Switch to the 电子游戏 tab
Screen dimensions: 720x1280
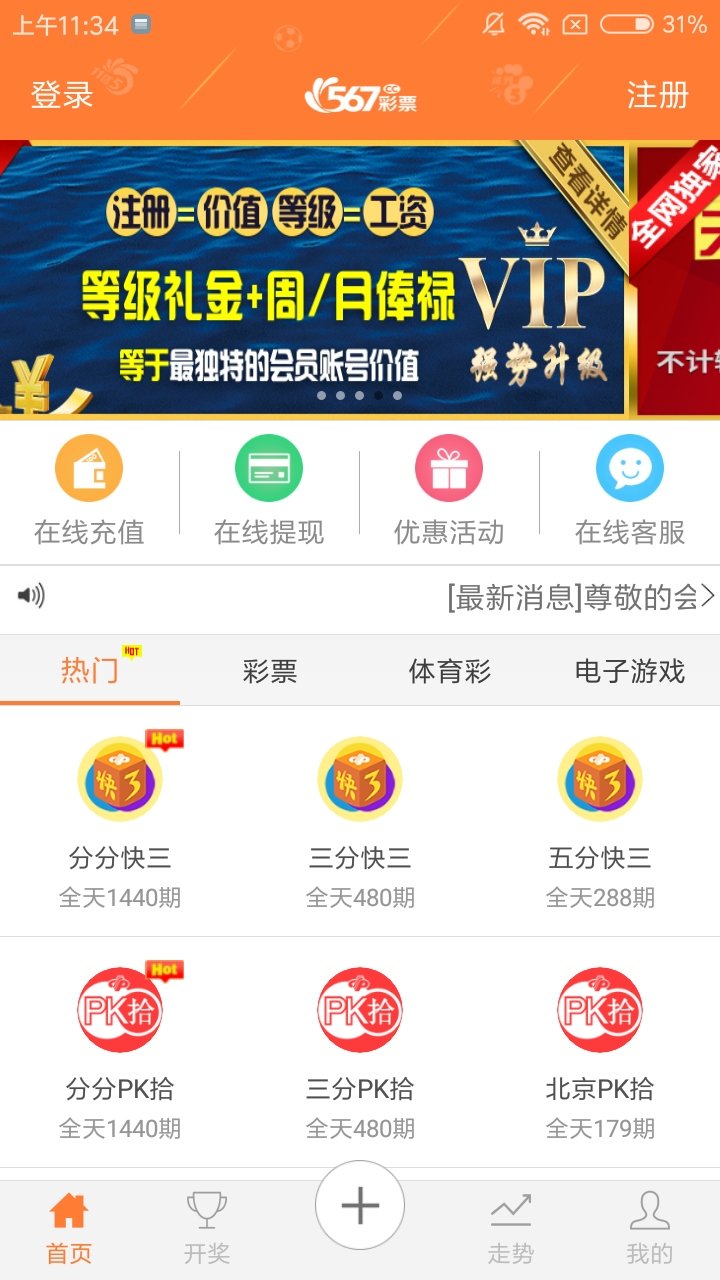630,671
